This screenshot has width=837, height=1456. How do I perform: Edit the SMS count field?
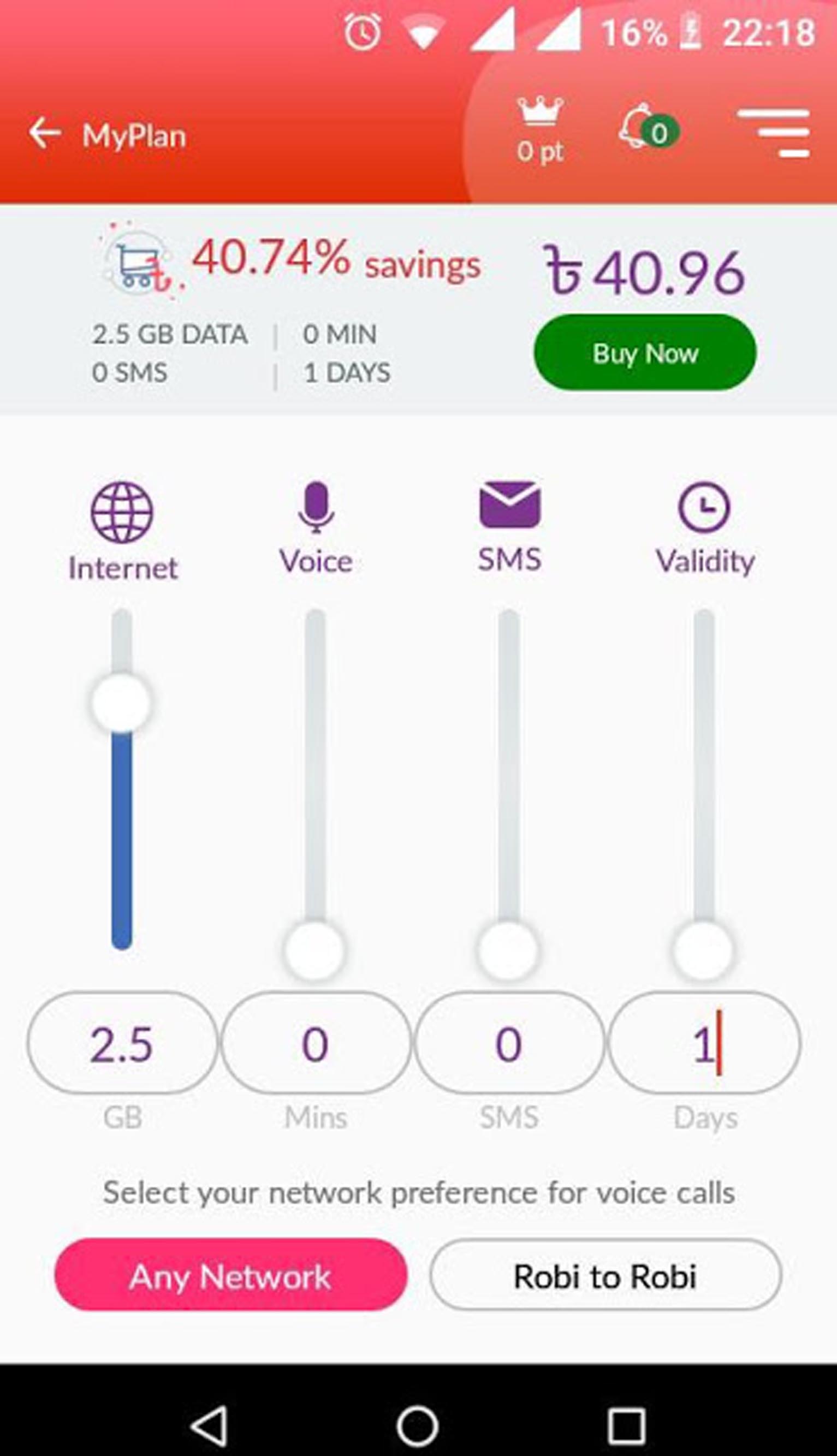[x=509, y=1043]
